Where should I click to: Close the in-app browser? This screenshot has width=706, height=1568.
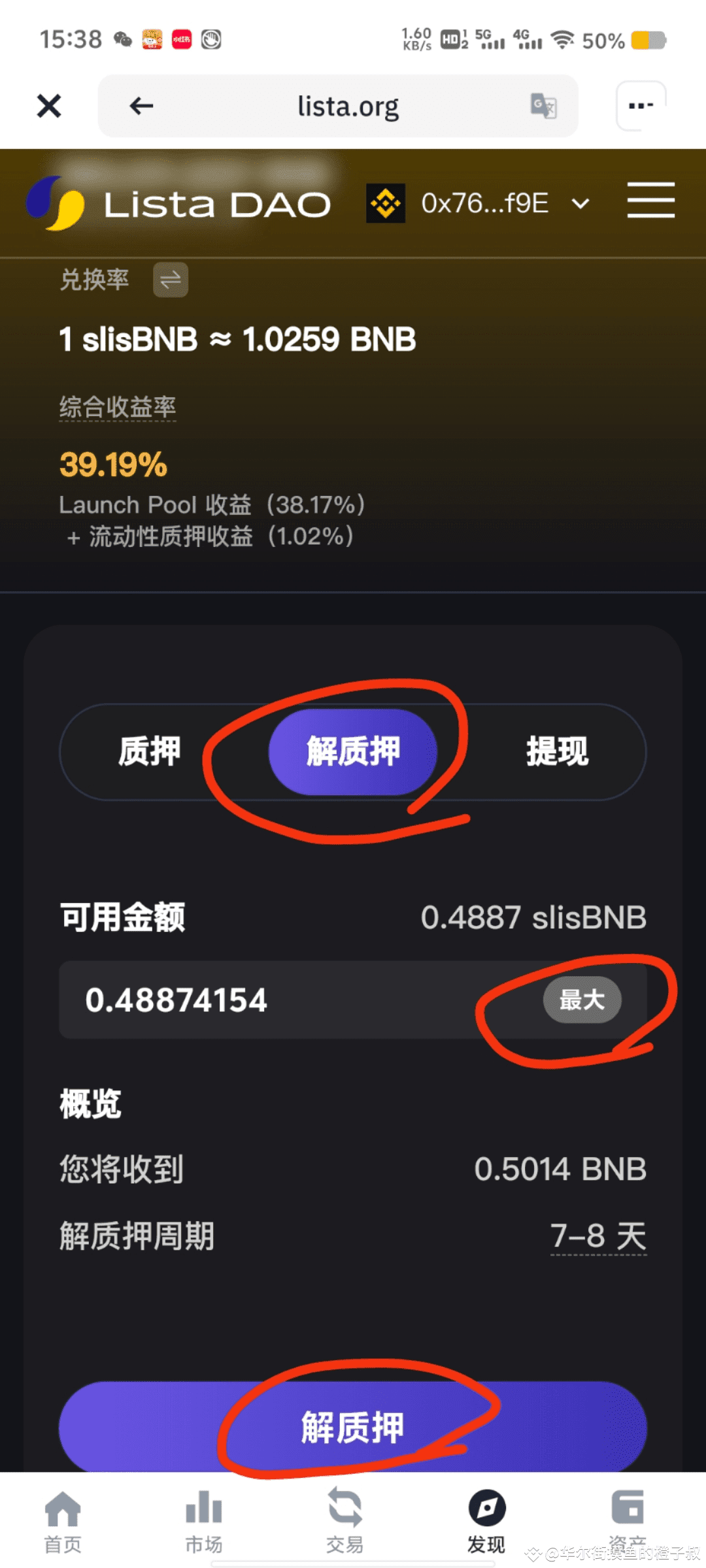pyautogui.click(x=49, y=106)
